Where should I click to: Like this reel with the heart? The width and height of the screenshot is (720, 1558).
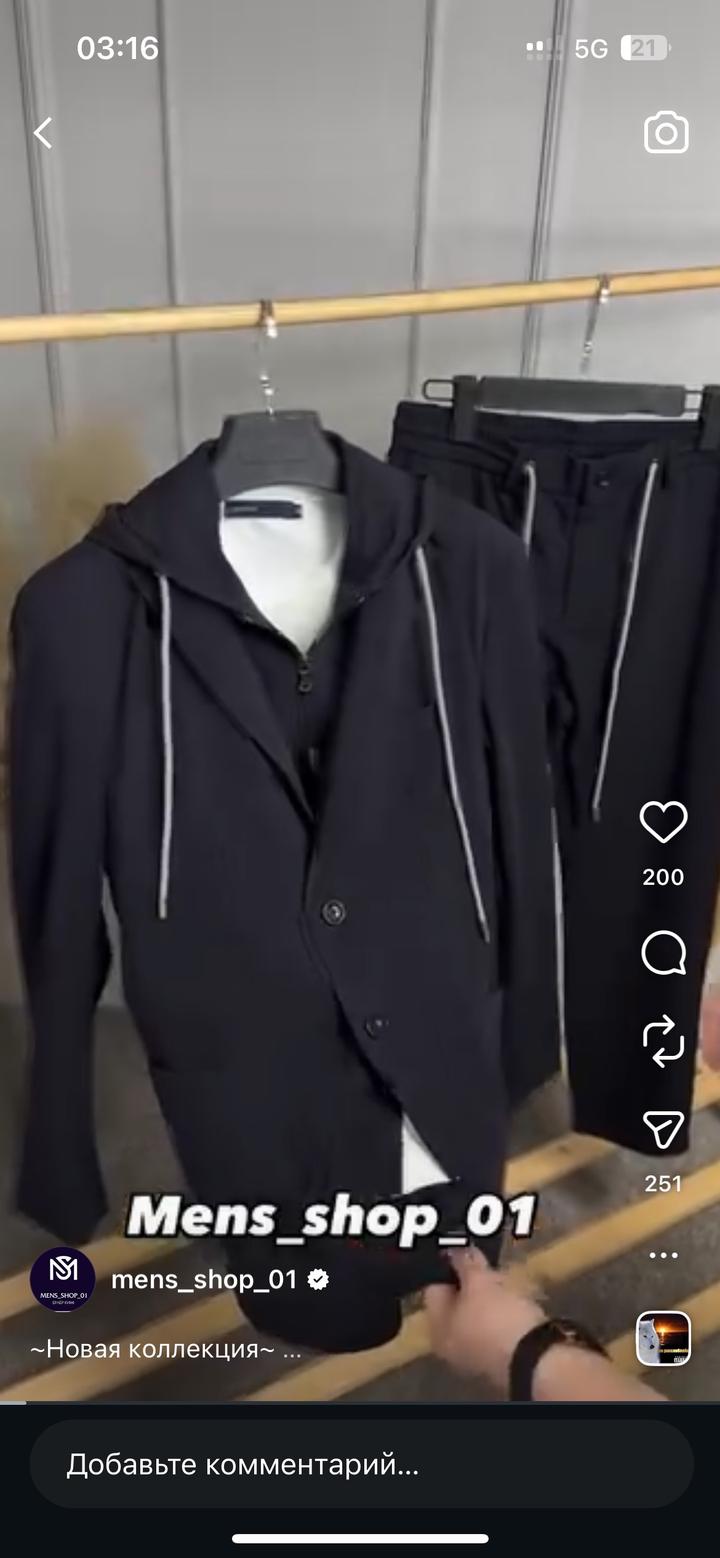click(663, 823)
